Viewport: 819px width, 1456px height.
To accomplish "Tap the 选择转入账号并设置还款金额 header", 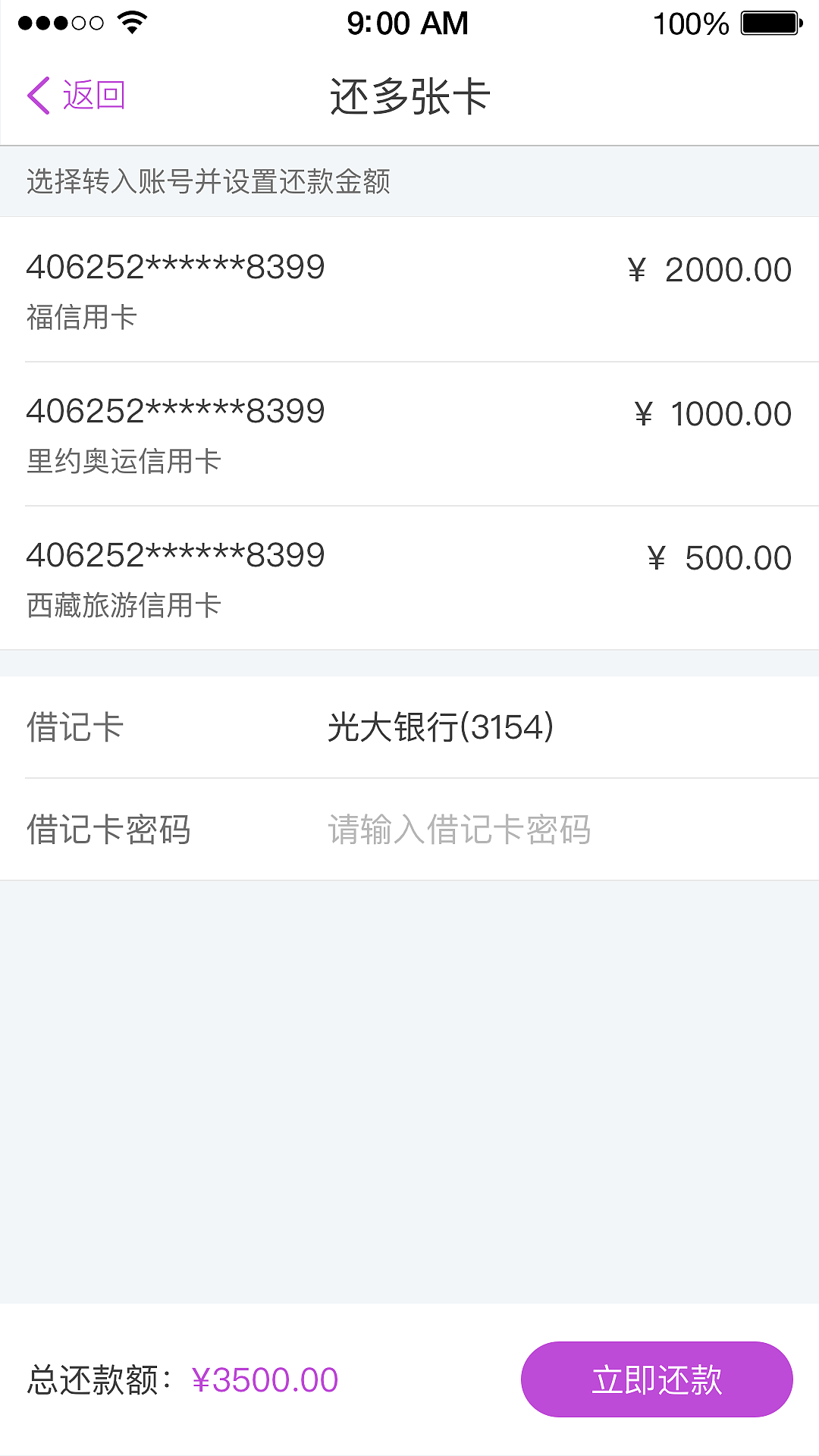I will (x=209, y=180).
